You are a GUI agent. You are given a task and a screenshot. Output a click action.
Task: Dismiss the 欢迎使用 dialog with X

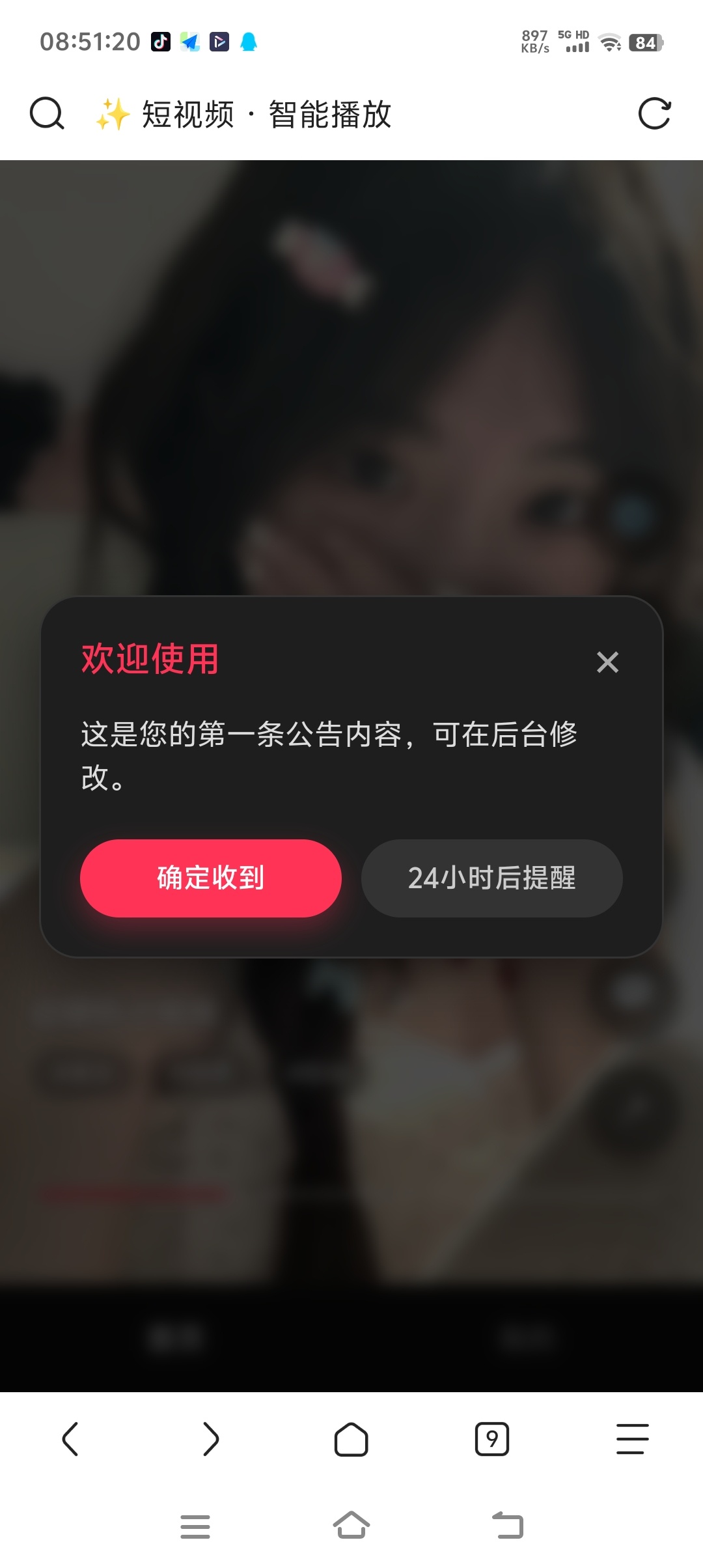pyautogui.click(x=607, y=662)
